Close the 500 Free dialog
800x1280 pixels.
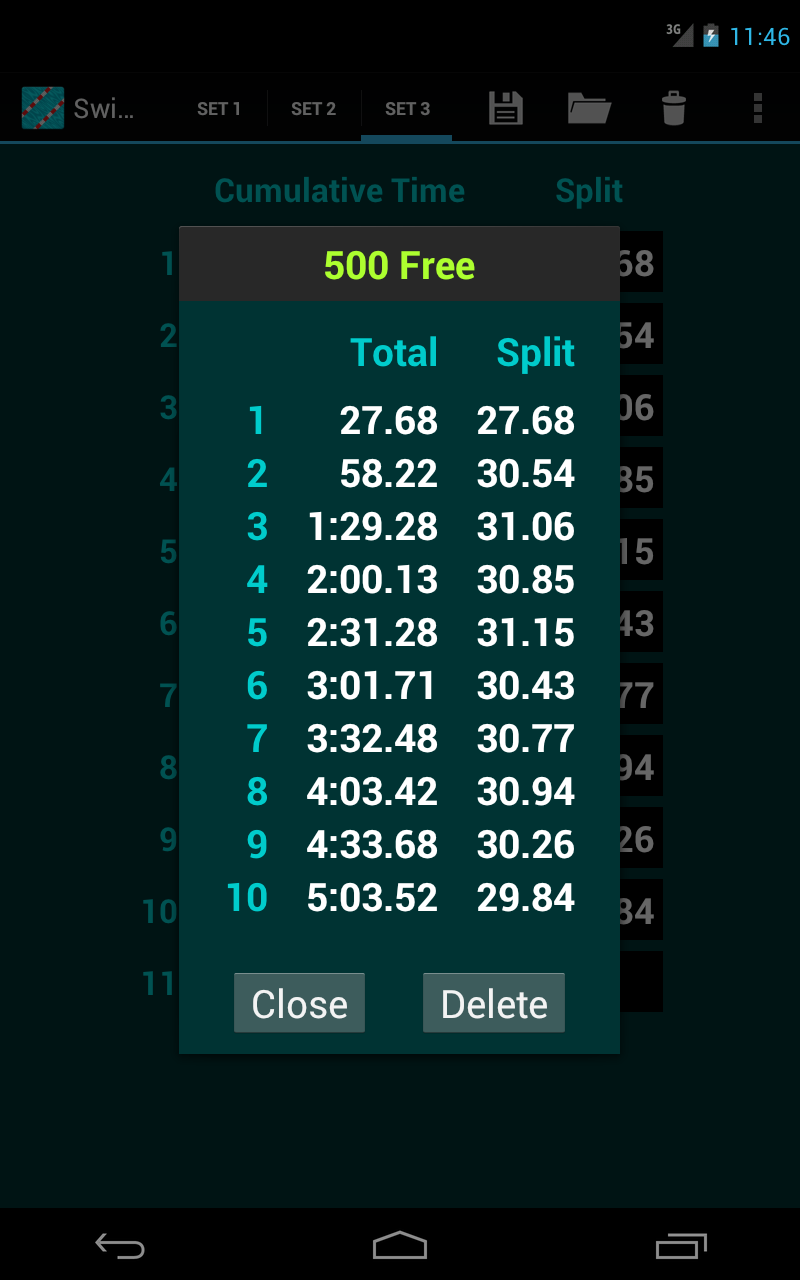tap(299, 1002)
